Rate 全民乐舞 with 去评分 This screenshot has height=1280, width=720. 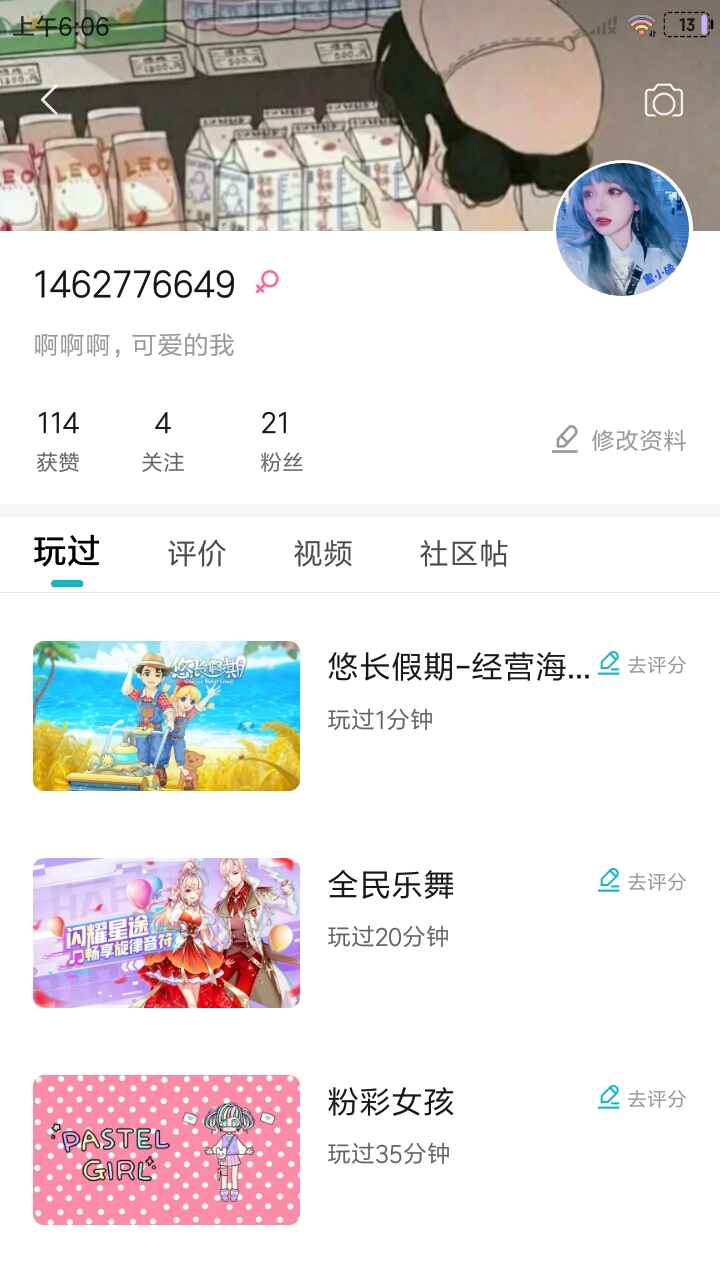click(x=642, y=881)
